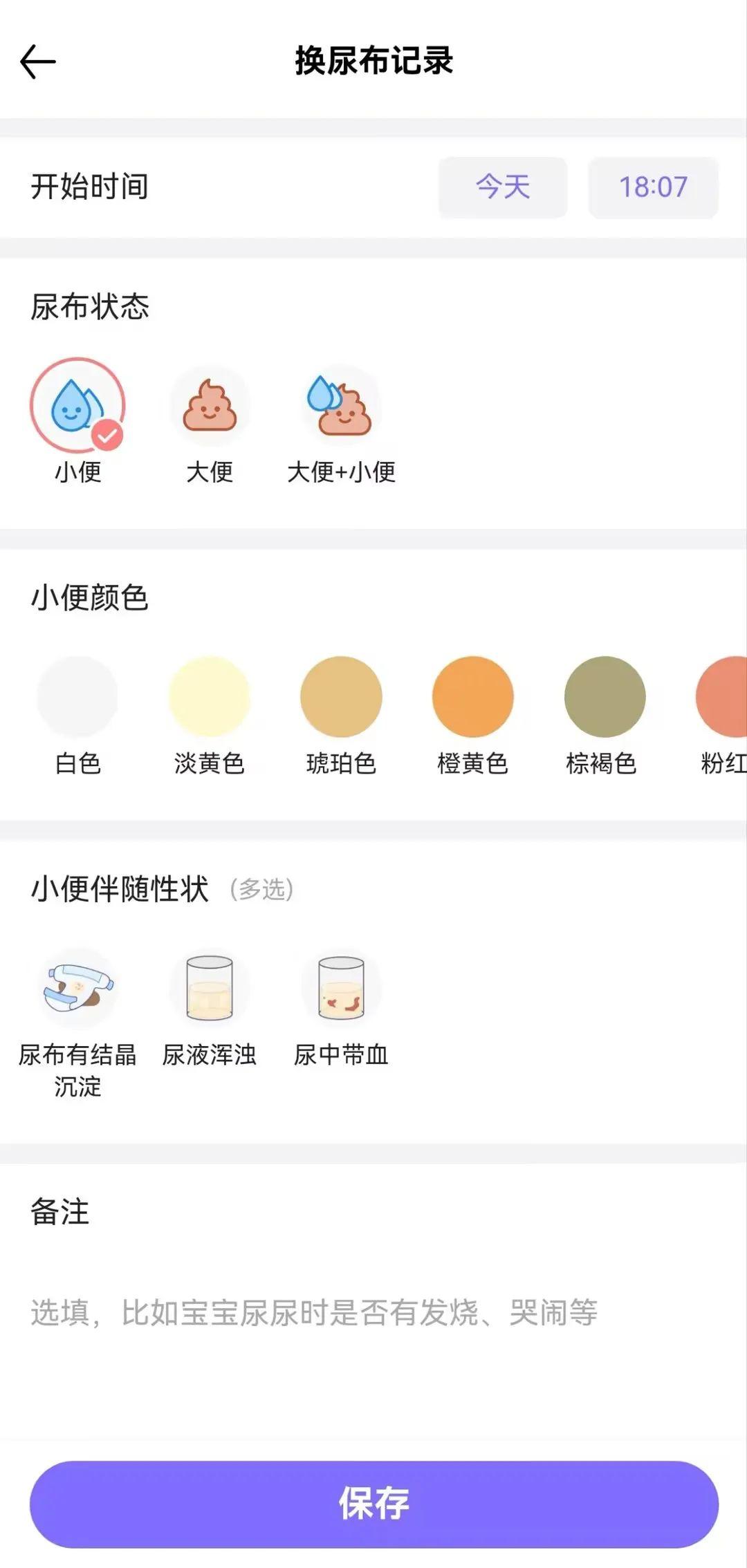The image size is (747, 1568).
Task: Select the 橙黄色 urine color
Action: click(473, 697)
